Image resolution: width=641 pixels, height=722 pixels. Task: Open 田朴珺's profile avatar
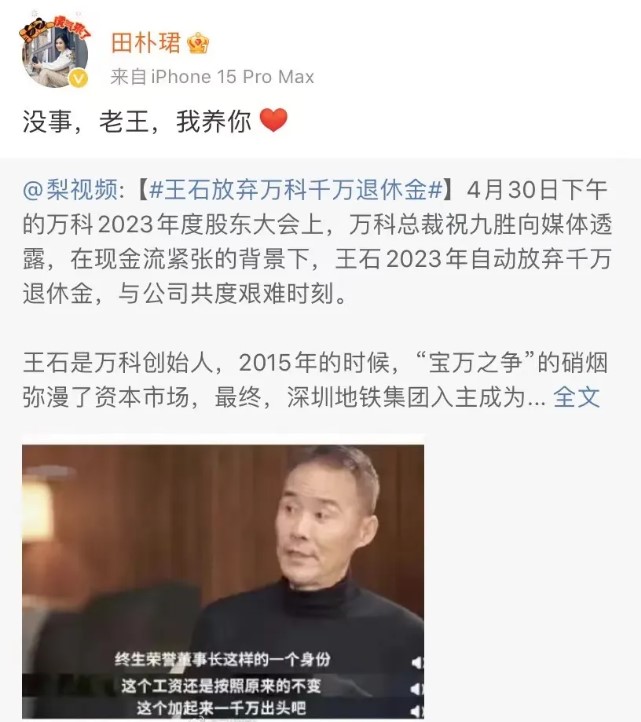point(55,57)
